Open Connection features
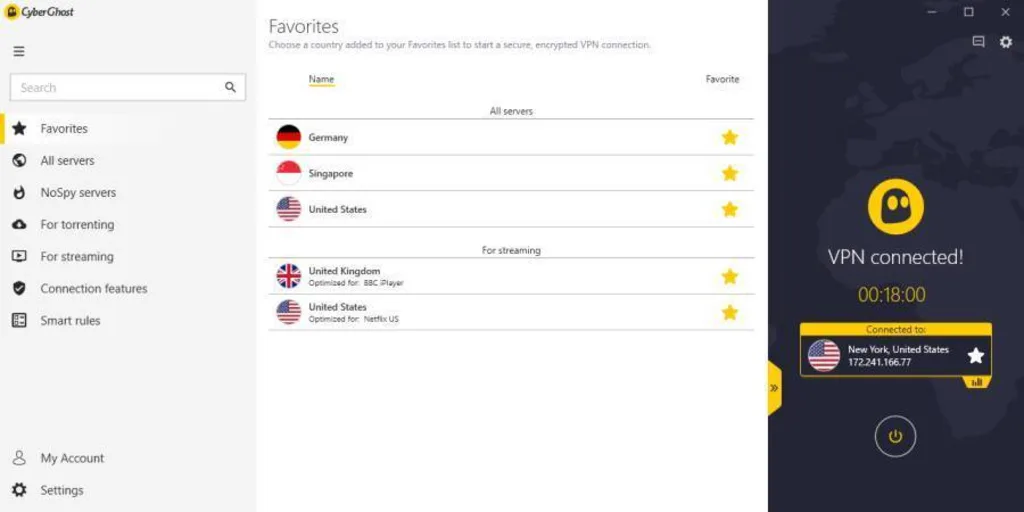This screenshot has width=1024, height=512. 93,289
